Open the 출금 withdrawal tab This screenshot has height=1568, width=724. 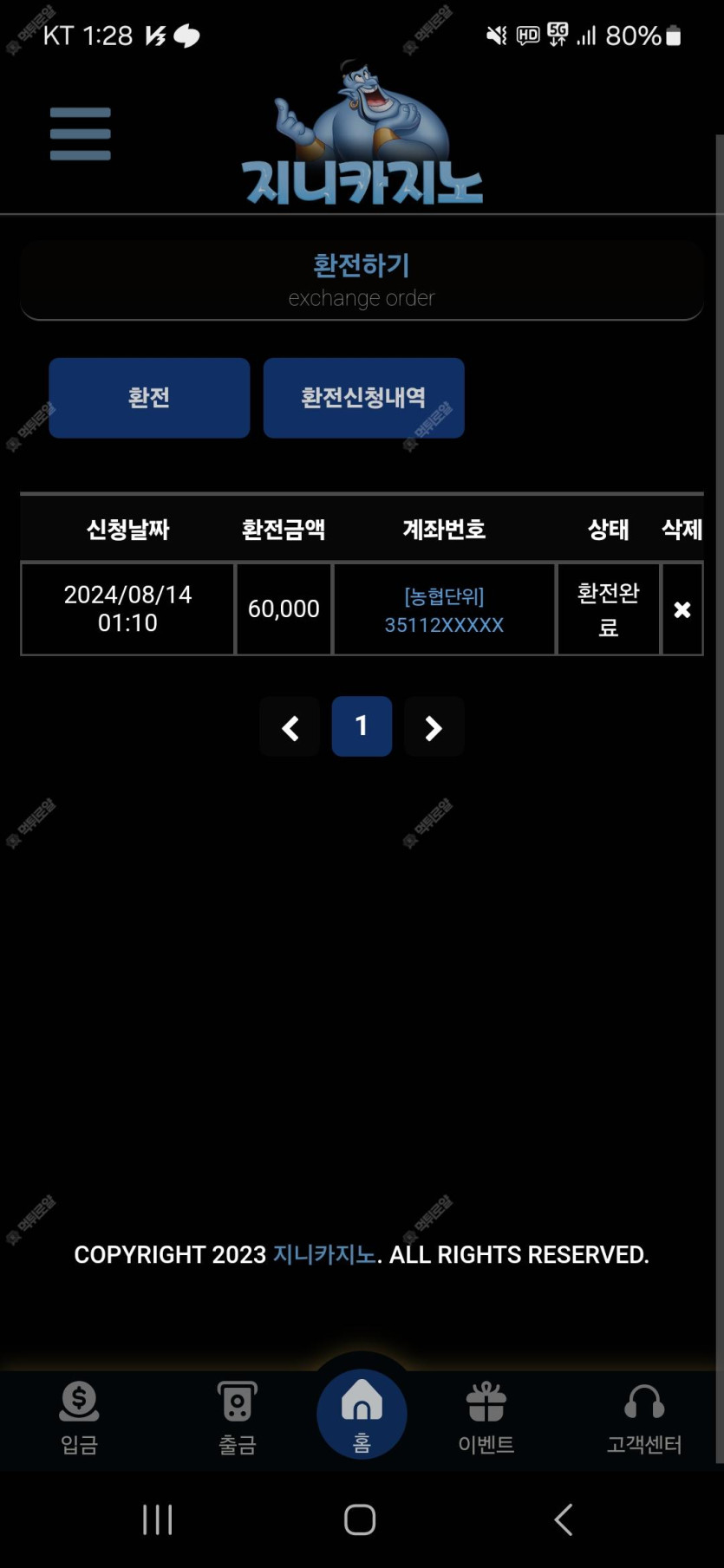[238, 1418]
